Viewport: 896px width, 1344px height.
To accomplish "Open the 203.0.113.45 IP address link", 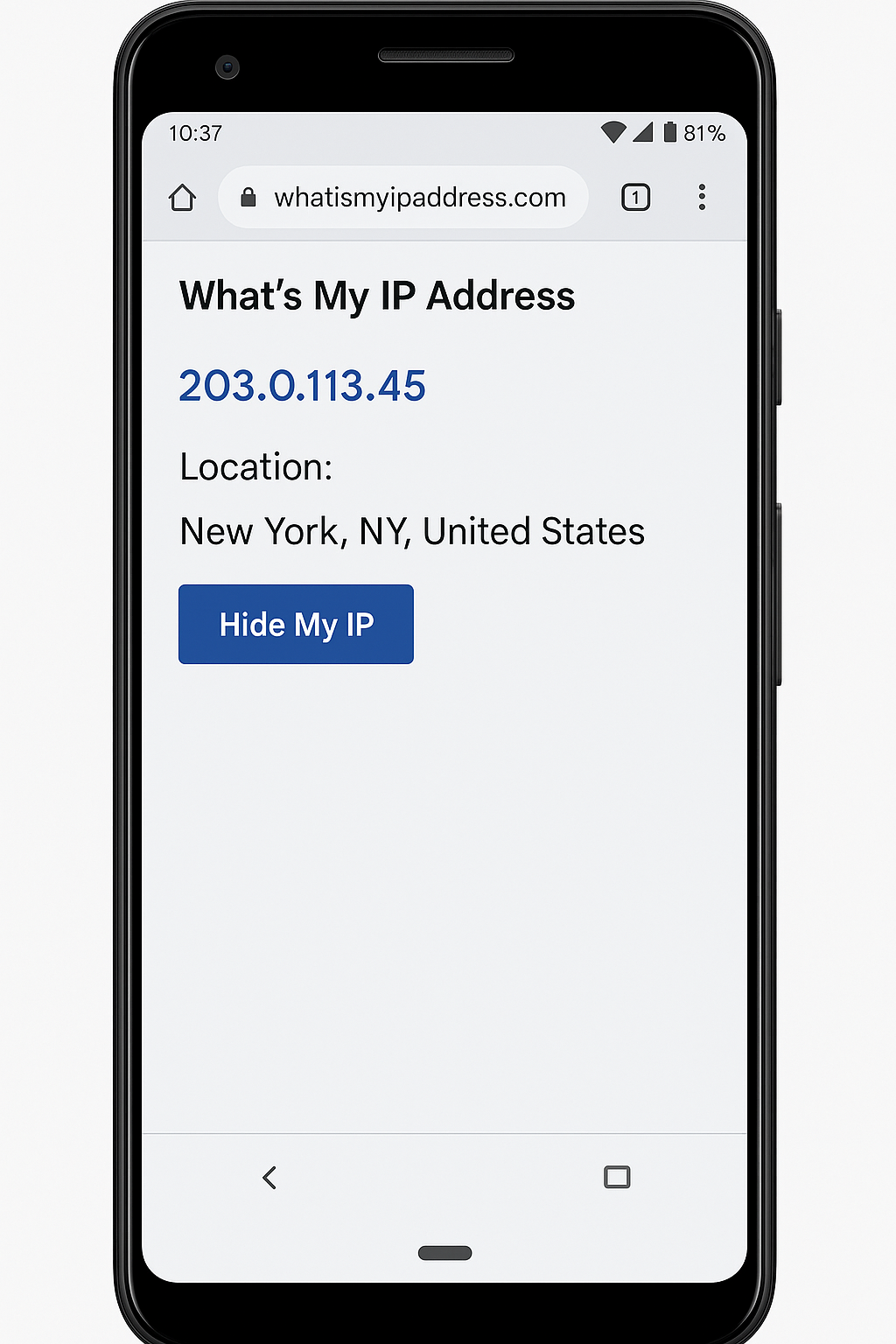I will click(302, 386).
